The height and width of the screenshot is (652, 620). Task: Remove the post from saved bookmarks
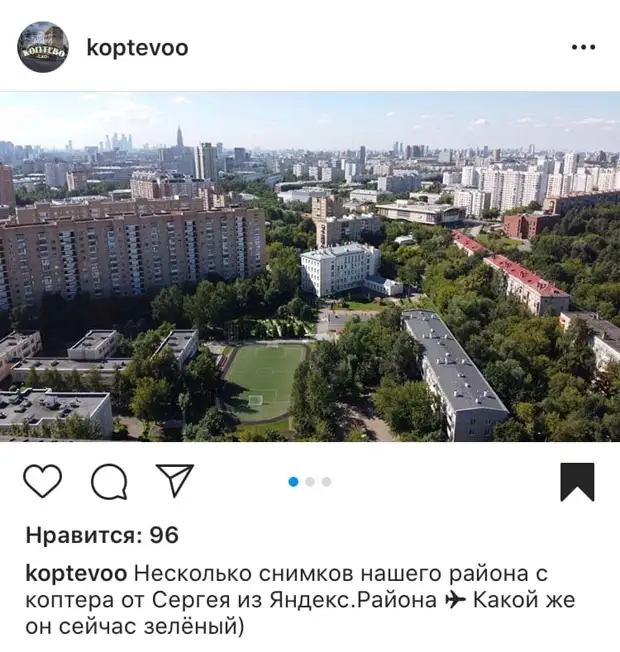[x=577, y=482]
